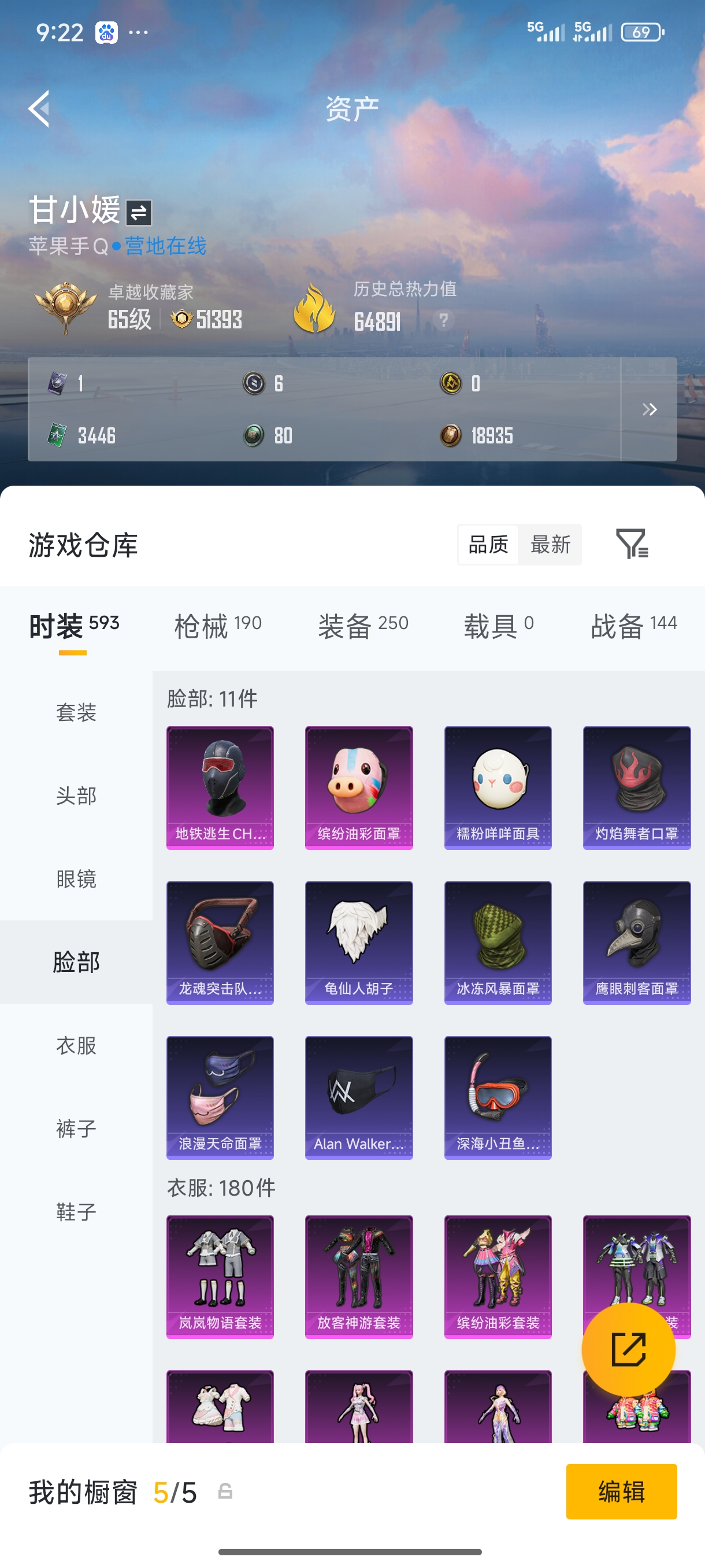The height and width of the screenshot is (1568, 705).
Task: Select 衣服 in the left sidebar
Action: (77, 1045)
